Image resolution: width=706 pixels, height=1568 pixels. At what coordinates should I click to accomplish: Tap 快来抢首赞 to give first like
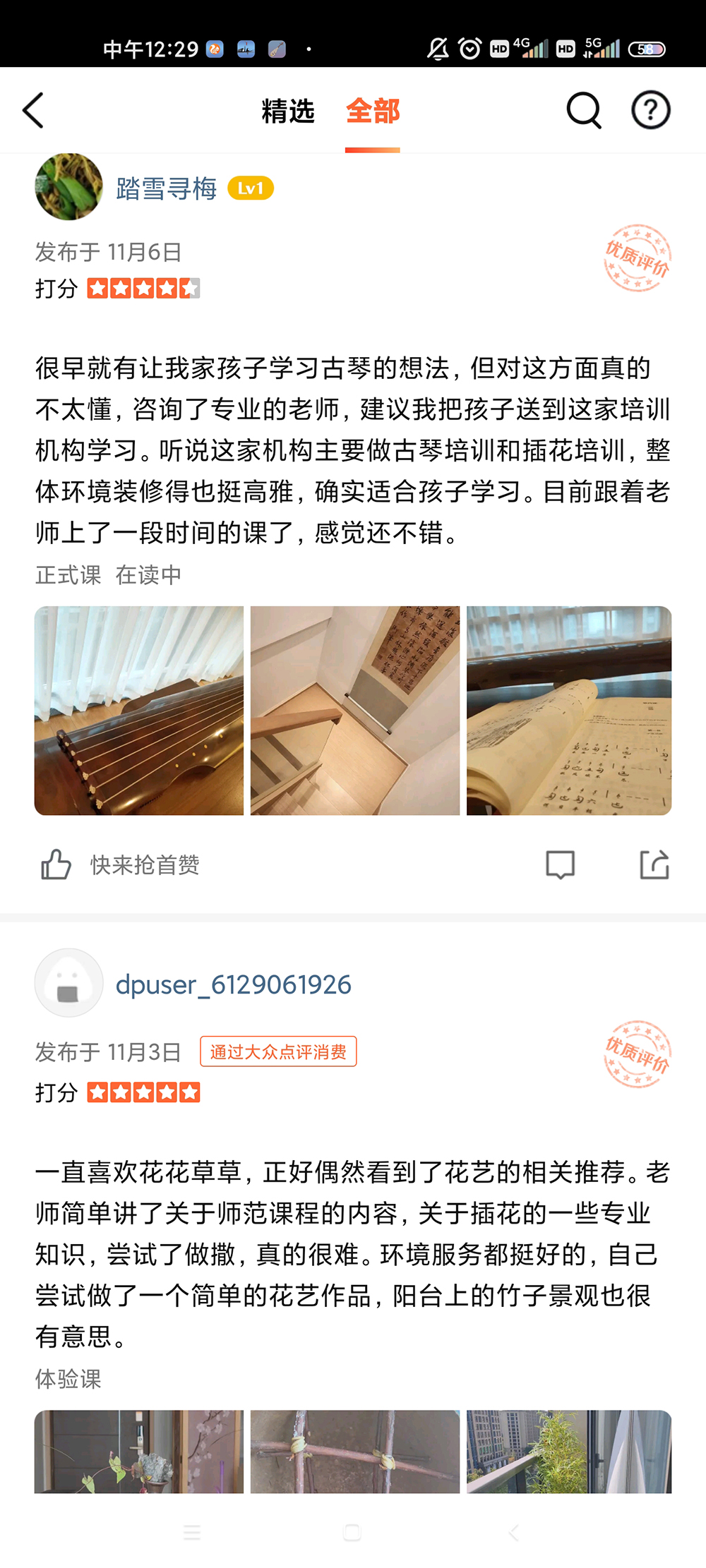tap(143, 864)
